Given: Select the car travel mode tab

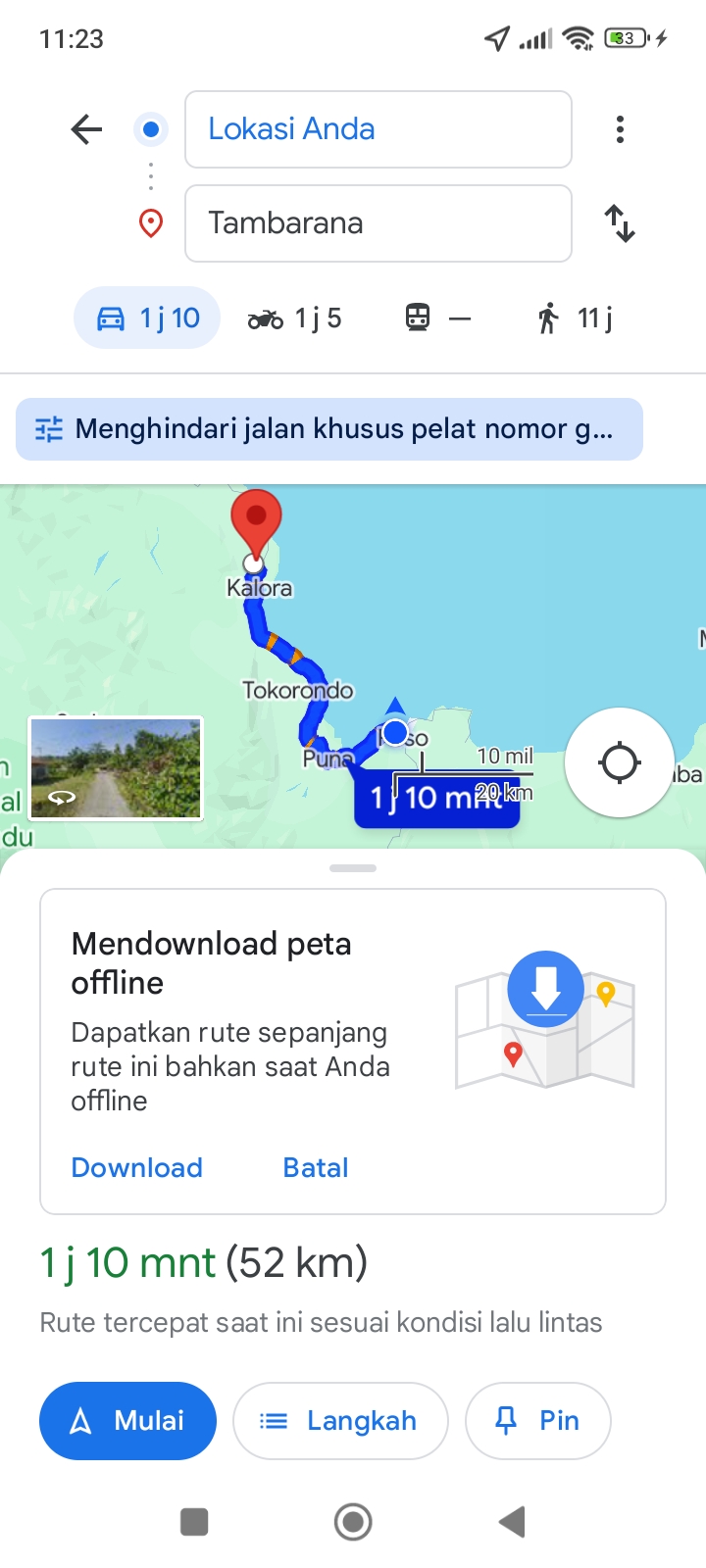Looking at the screenshot, I should tap(147, 318).
